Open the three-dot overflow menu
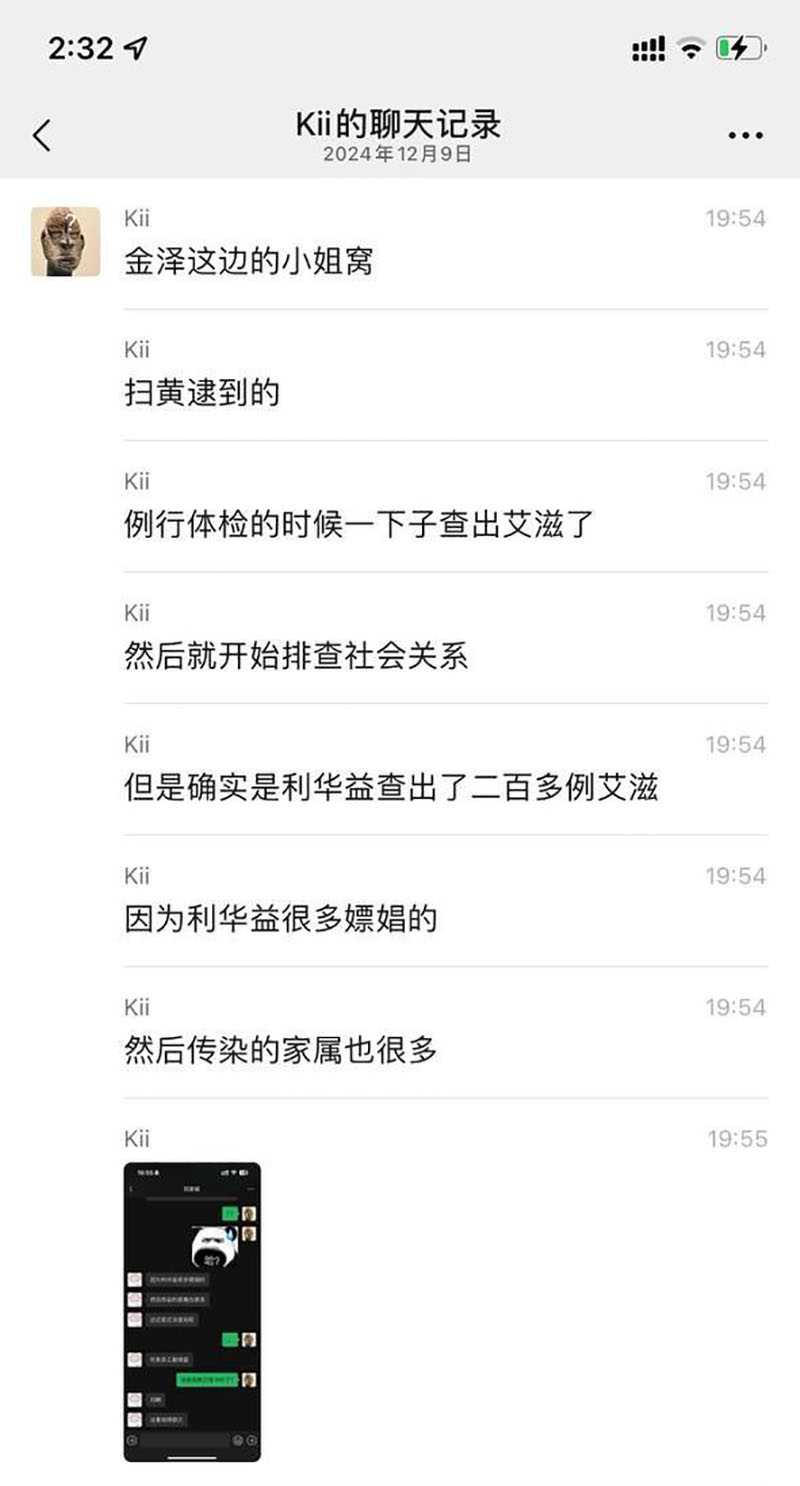Viewport: 800px width, 1486px height. pyautogui.click(x=745, y=136)
